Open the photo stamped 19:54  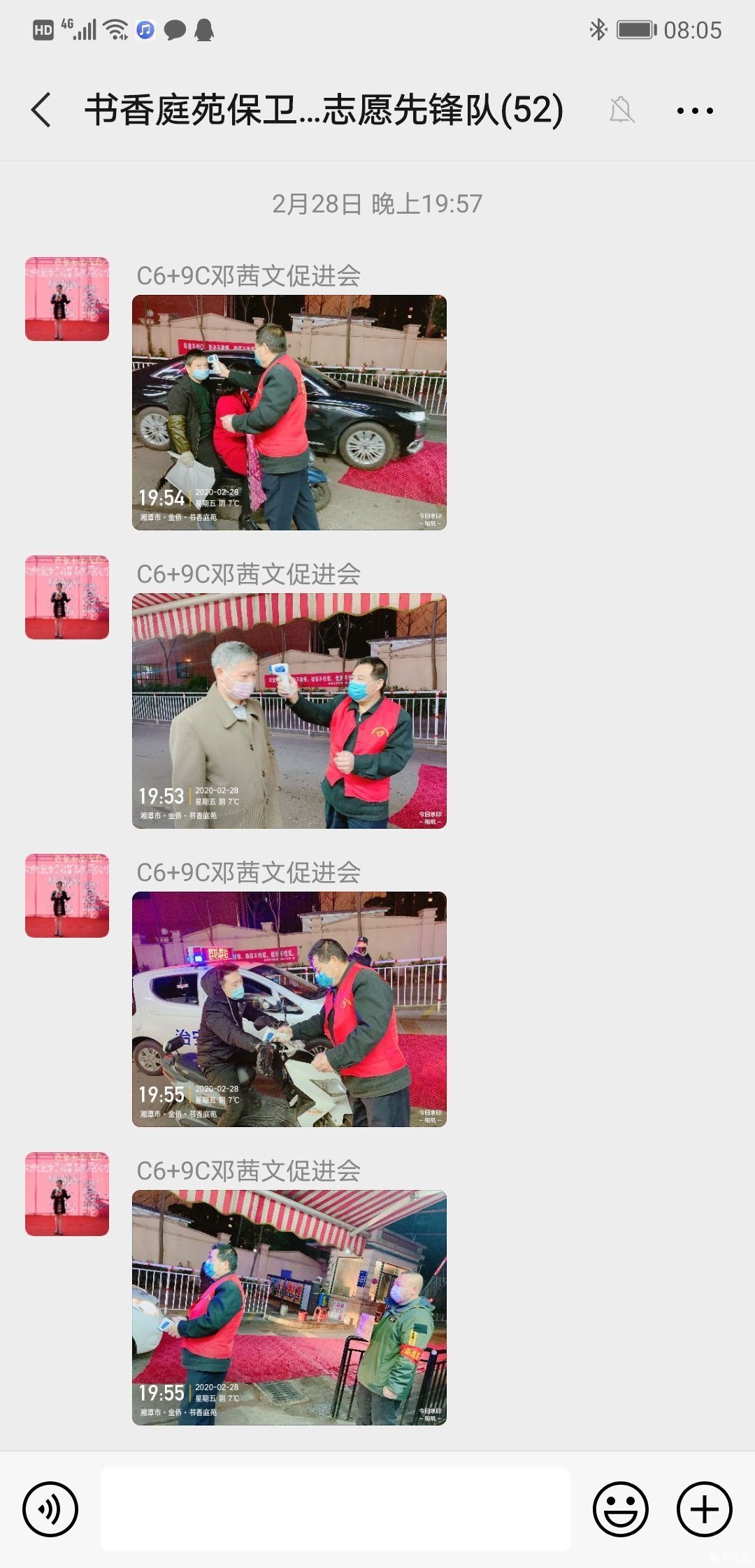(x=289, y=412)
